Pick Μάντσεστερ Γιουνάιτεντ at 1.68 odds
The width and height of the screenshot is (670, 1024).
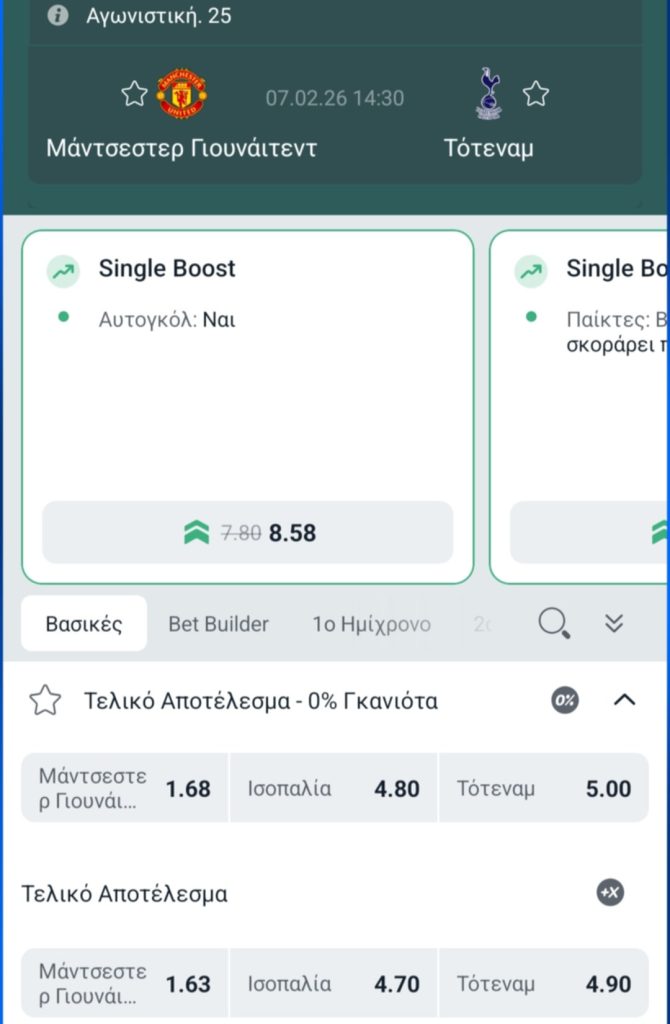pyautogui.click(x=125, y=788)
